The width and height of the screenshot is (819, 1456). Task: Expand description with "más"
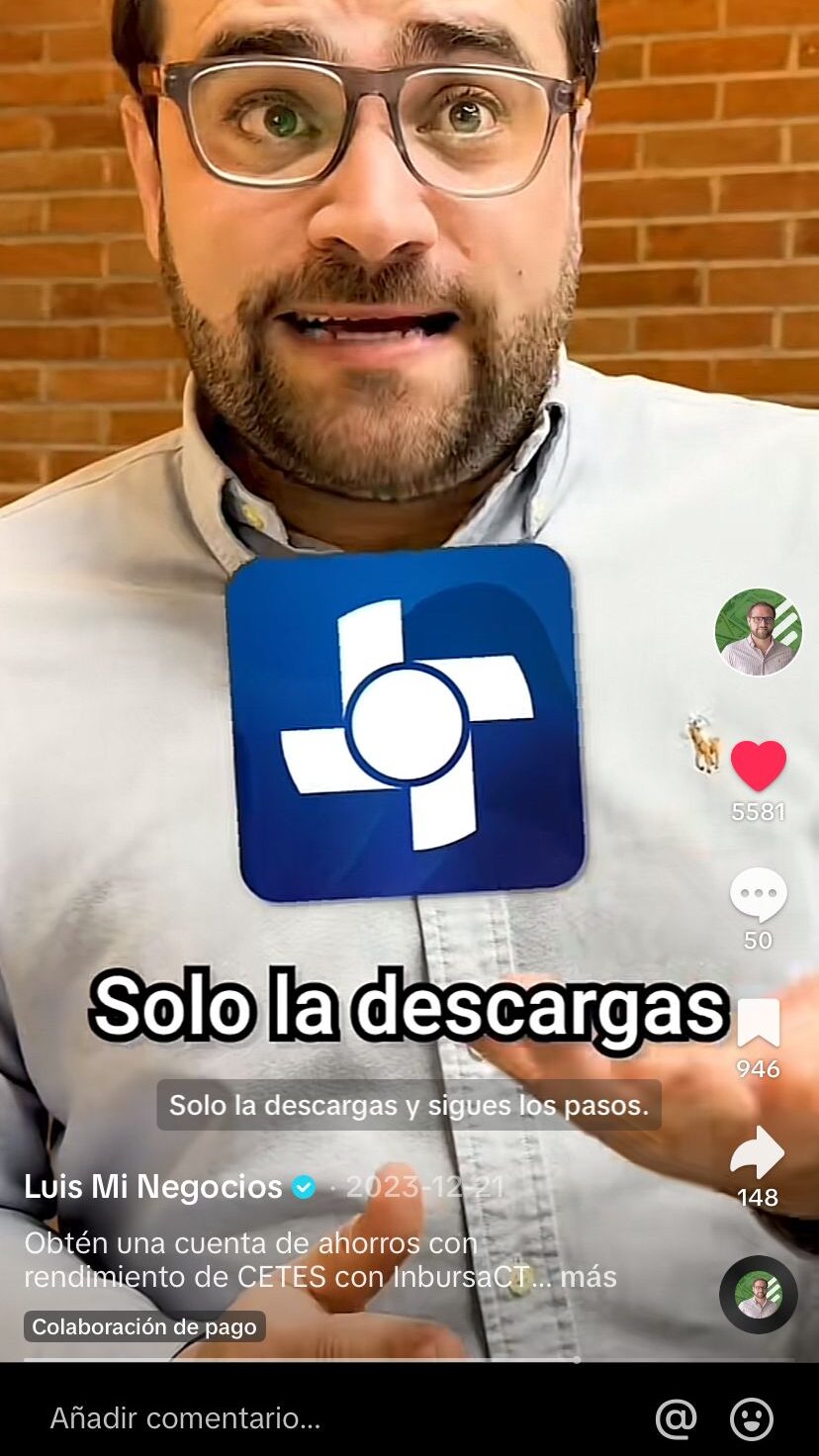click(x=589, y=1277)
